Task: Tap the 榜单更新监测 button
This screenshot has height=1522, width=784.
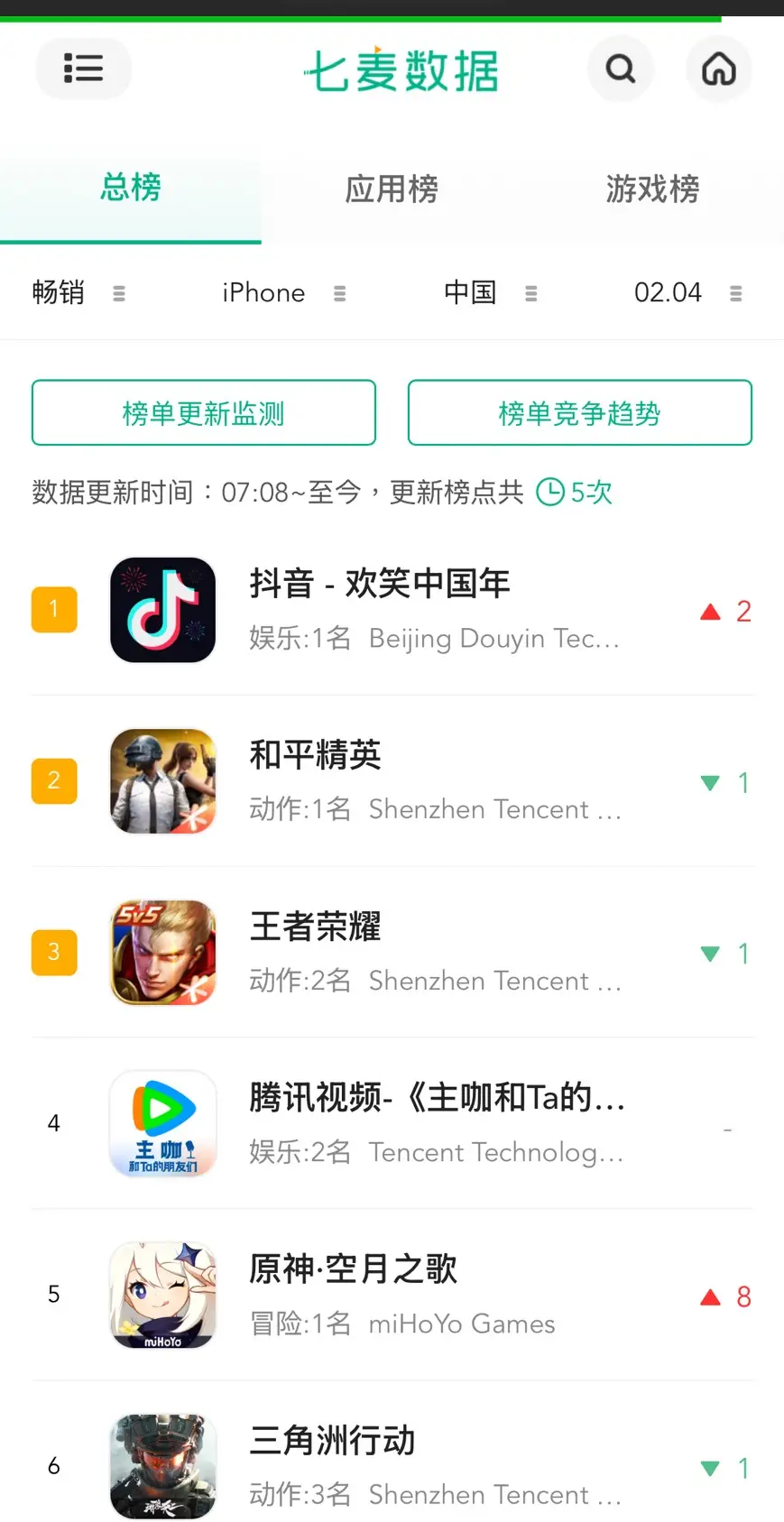Action: 204,413
